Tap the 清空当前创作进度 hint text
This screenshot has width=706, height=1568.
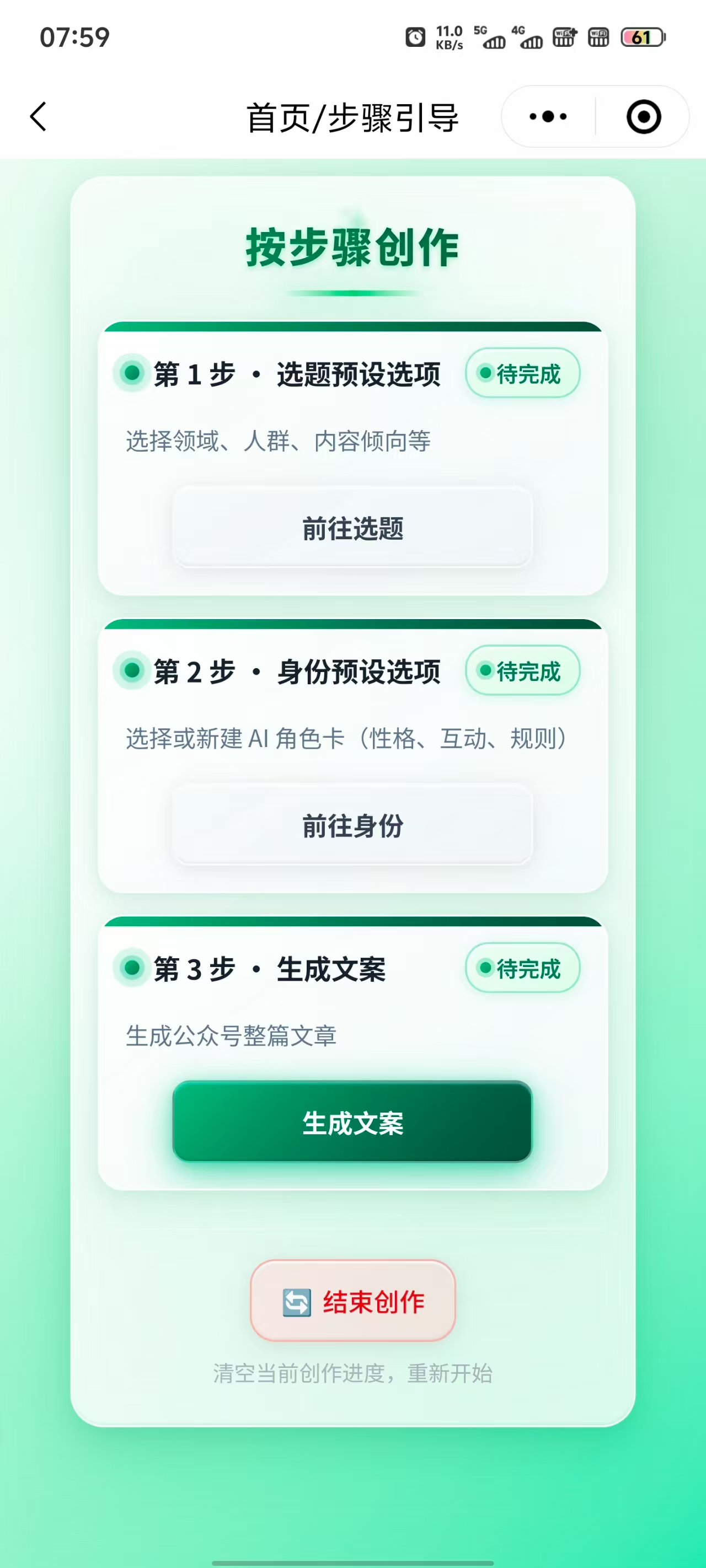tap(352, 1374)
